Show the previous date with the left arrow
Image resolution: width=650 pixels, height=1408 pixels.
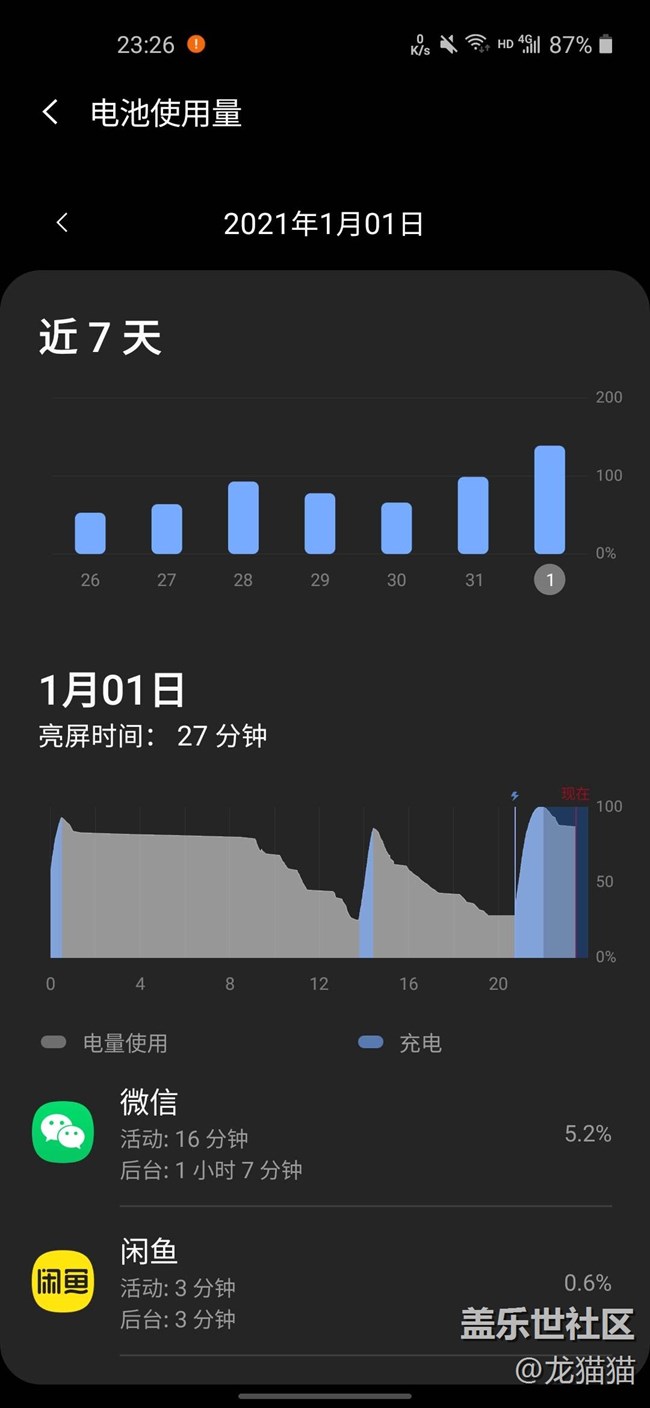click(x=62, y=222)
